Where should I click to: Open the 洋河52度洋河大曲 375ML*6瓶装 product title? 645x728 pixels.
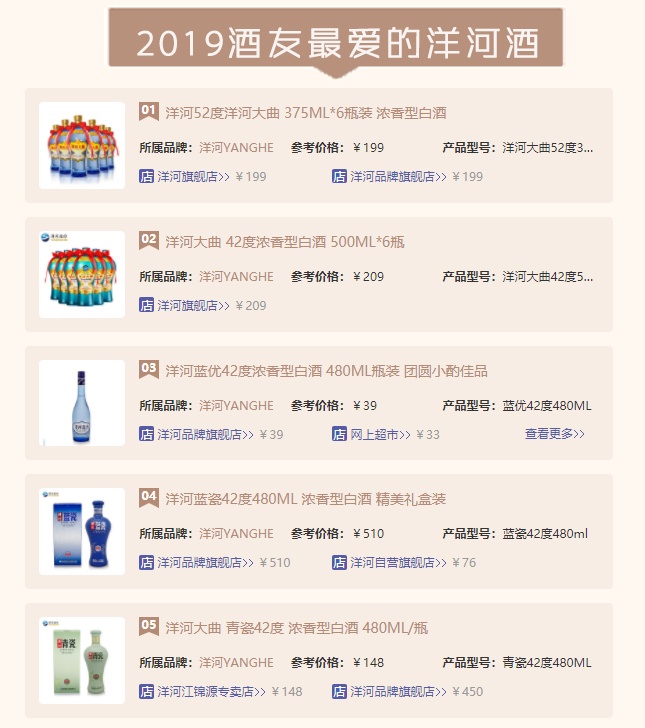click(305, 113)
